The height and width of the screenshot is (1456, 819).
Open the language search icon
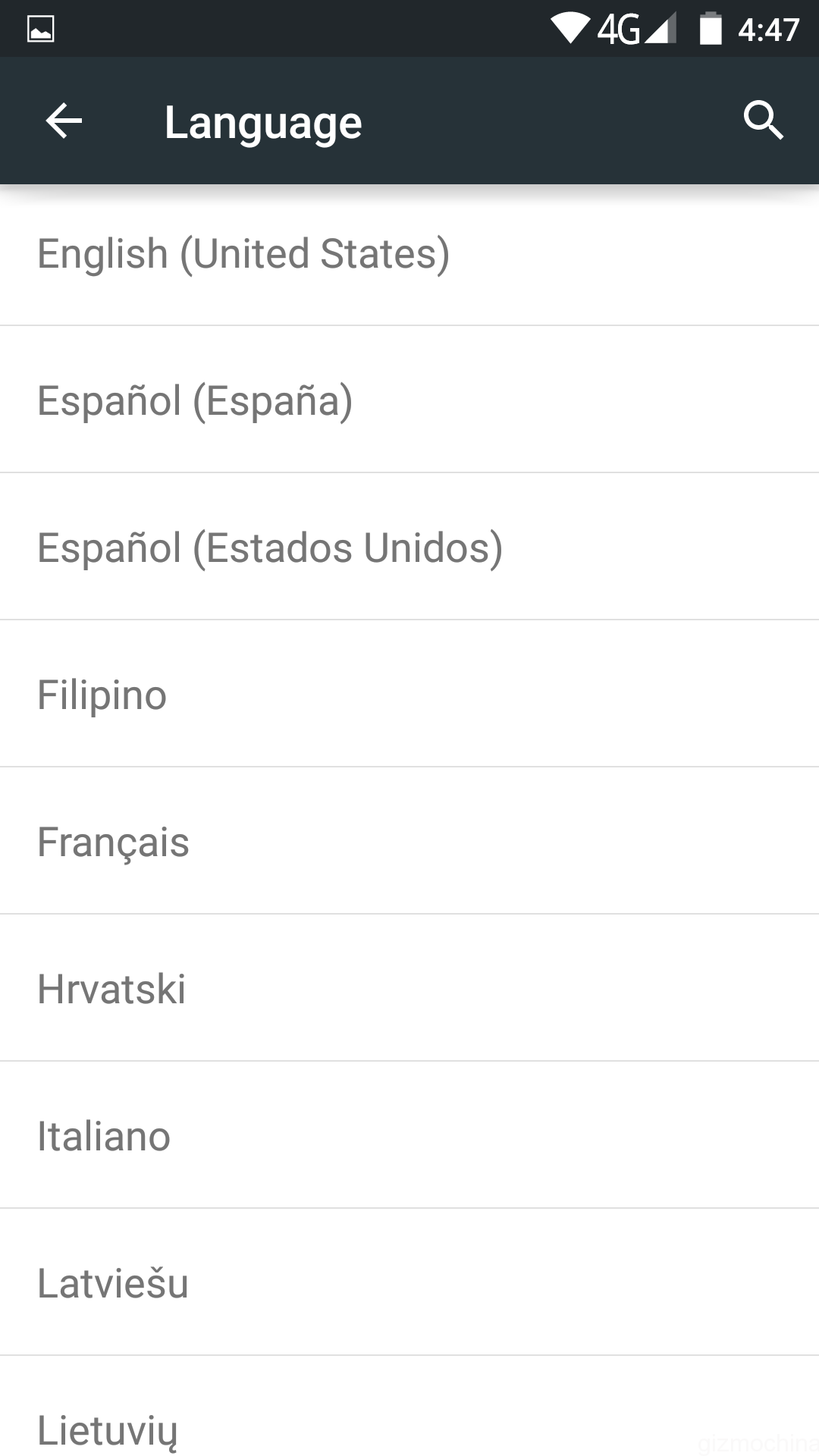(x=763, y=121)
